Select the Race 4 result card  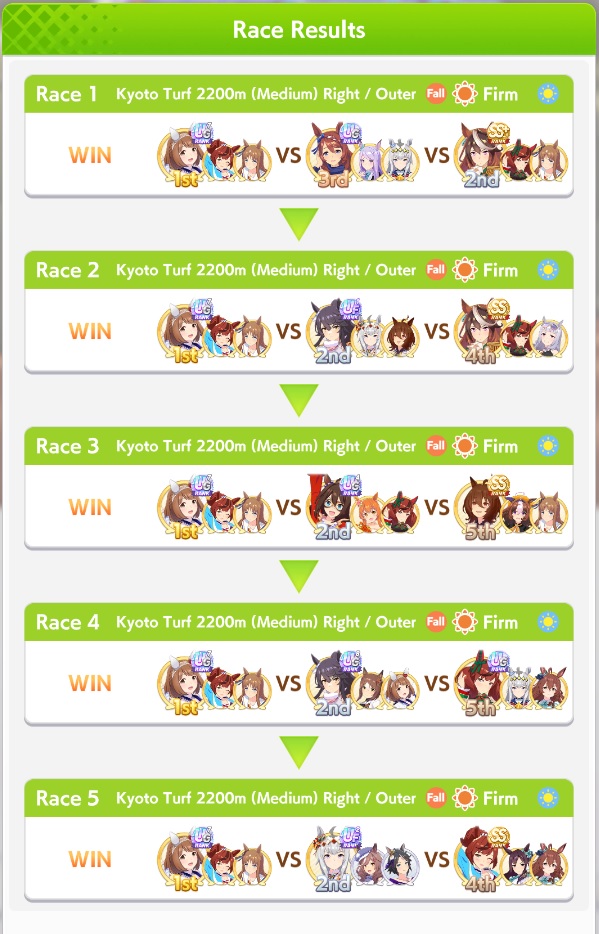pos(298,664)
